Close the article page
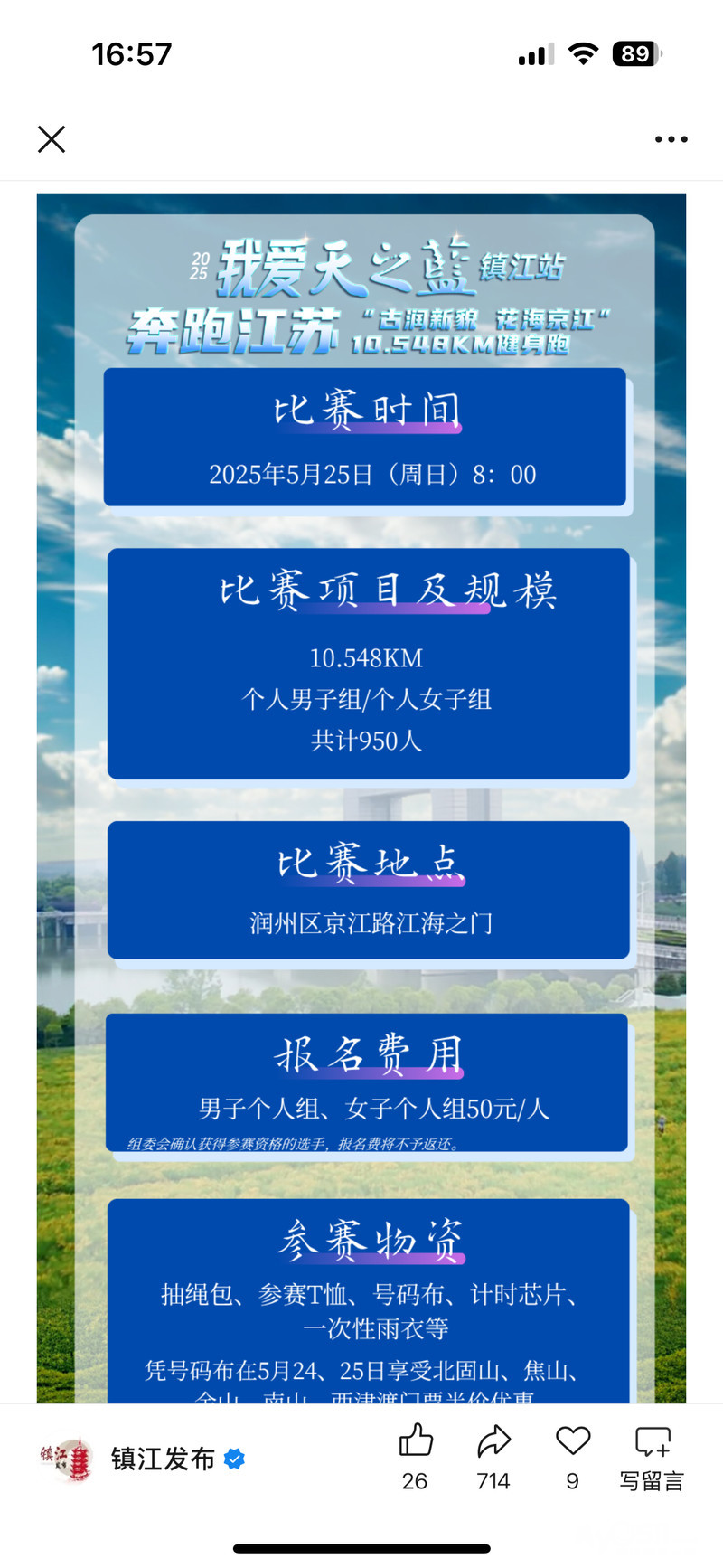Image resolution: width=723 pixels, height=1568 pixels. click(52, 139)
